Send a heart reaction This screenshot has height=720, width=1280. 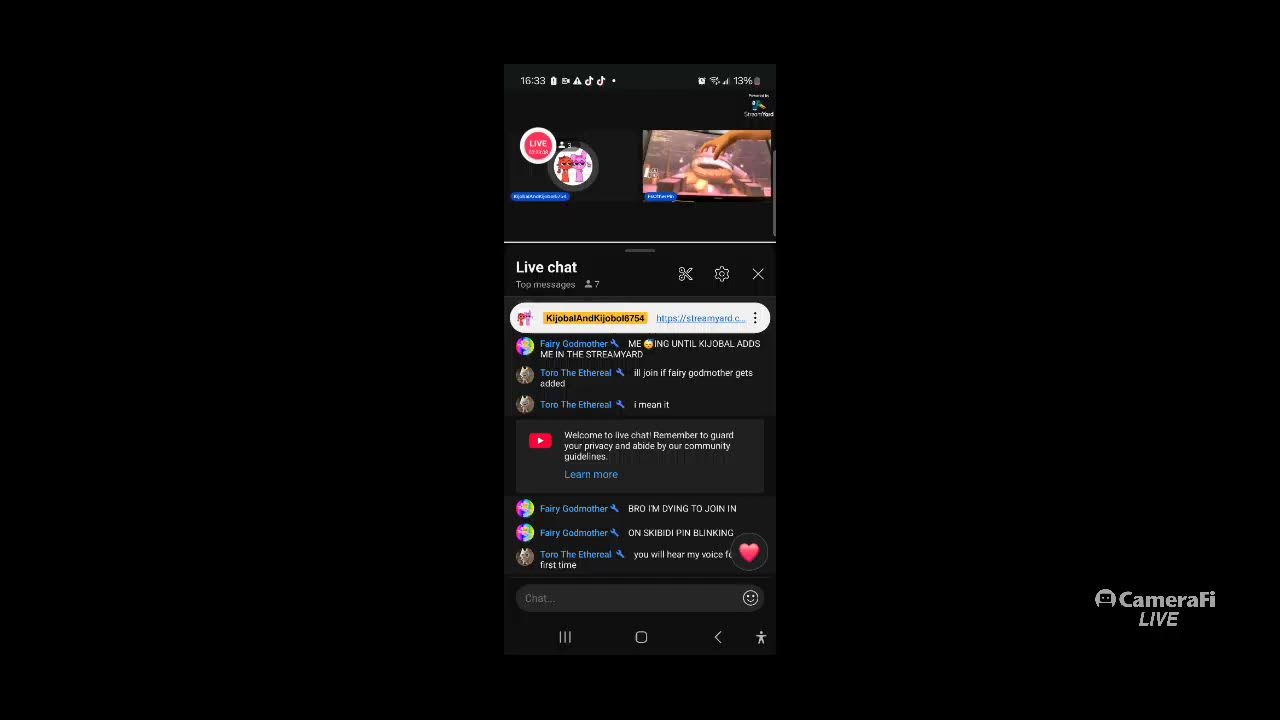click(x=749, y=552)
